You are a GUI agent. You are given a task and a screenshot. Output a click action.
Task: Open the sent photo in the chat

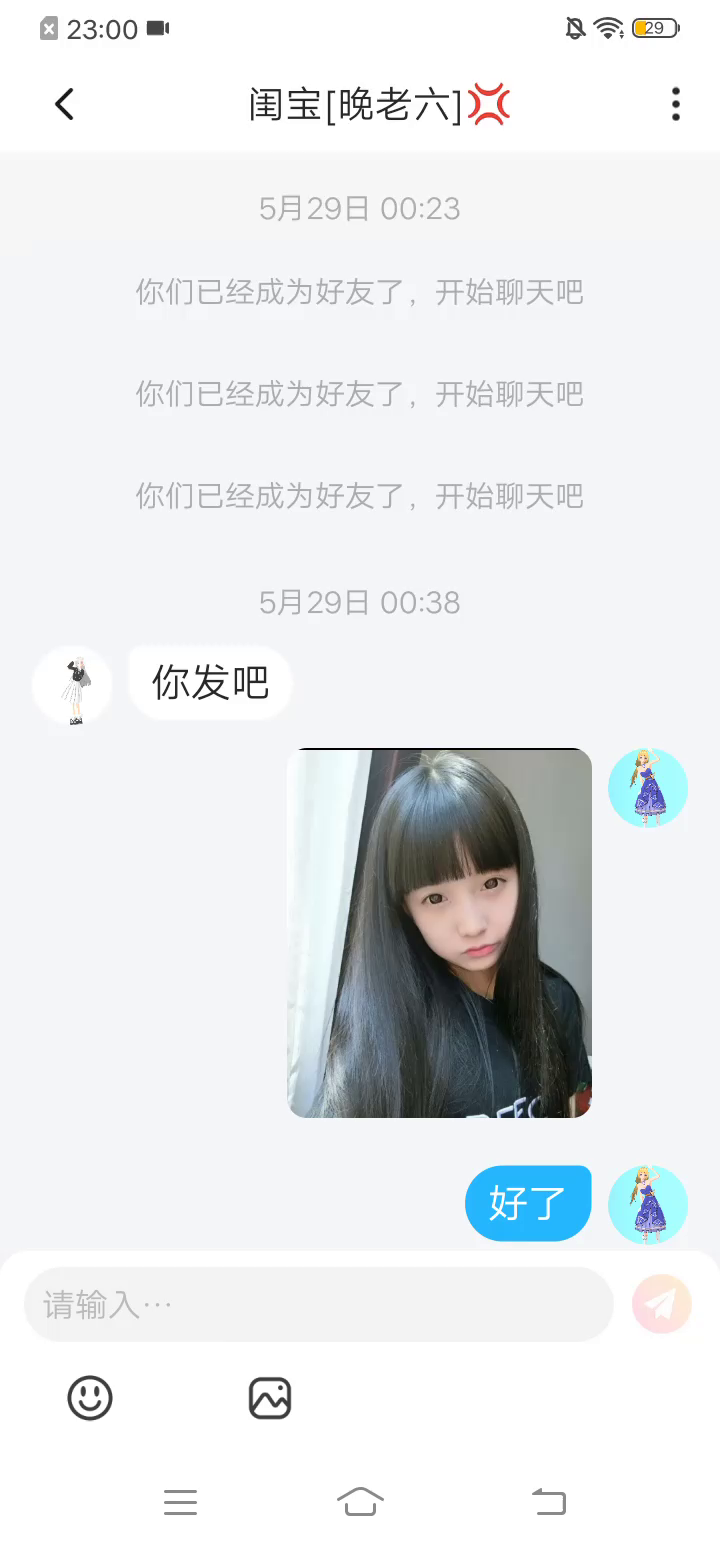439,933
